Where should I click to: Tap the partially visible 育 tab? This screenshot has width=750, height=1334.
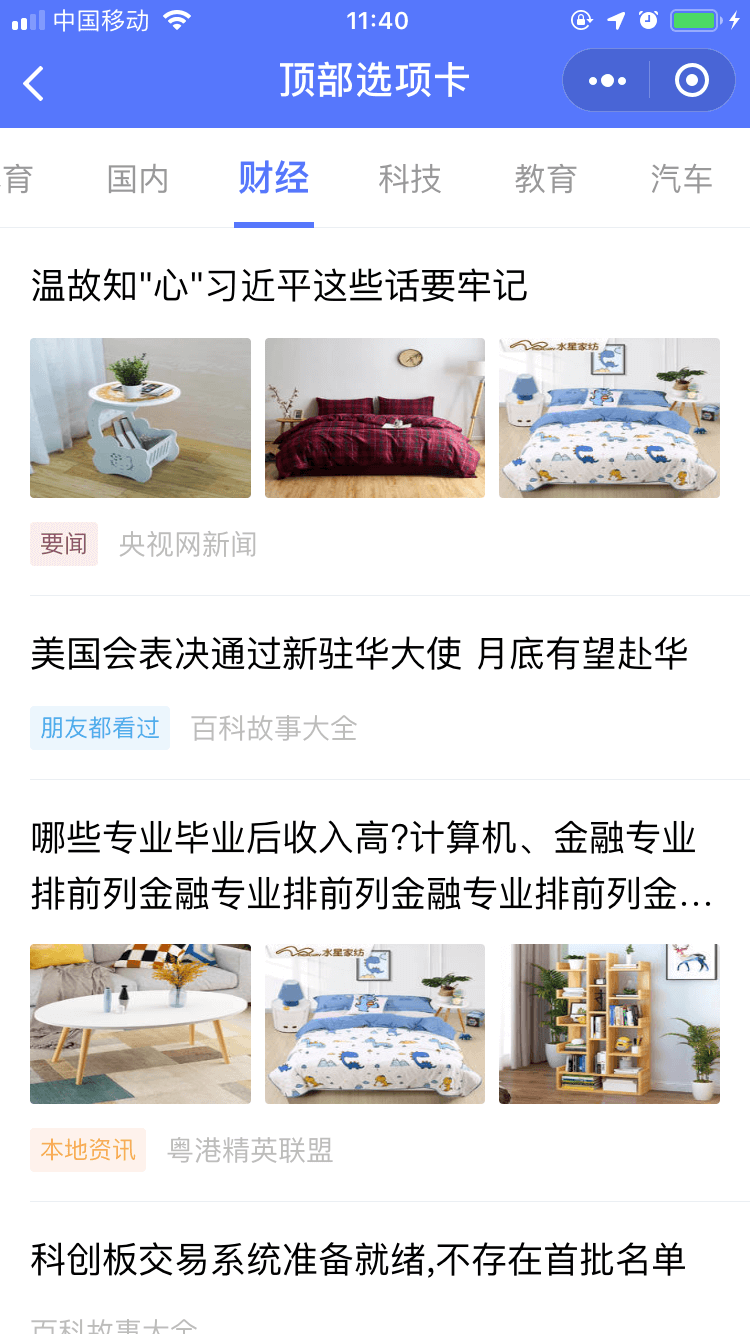point(18,179)
